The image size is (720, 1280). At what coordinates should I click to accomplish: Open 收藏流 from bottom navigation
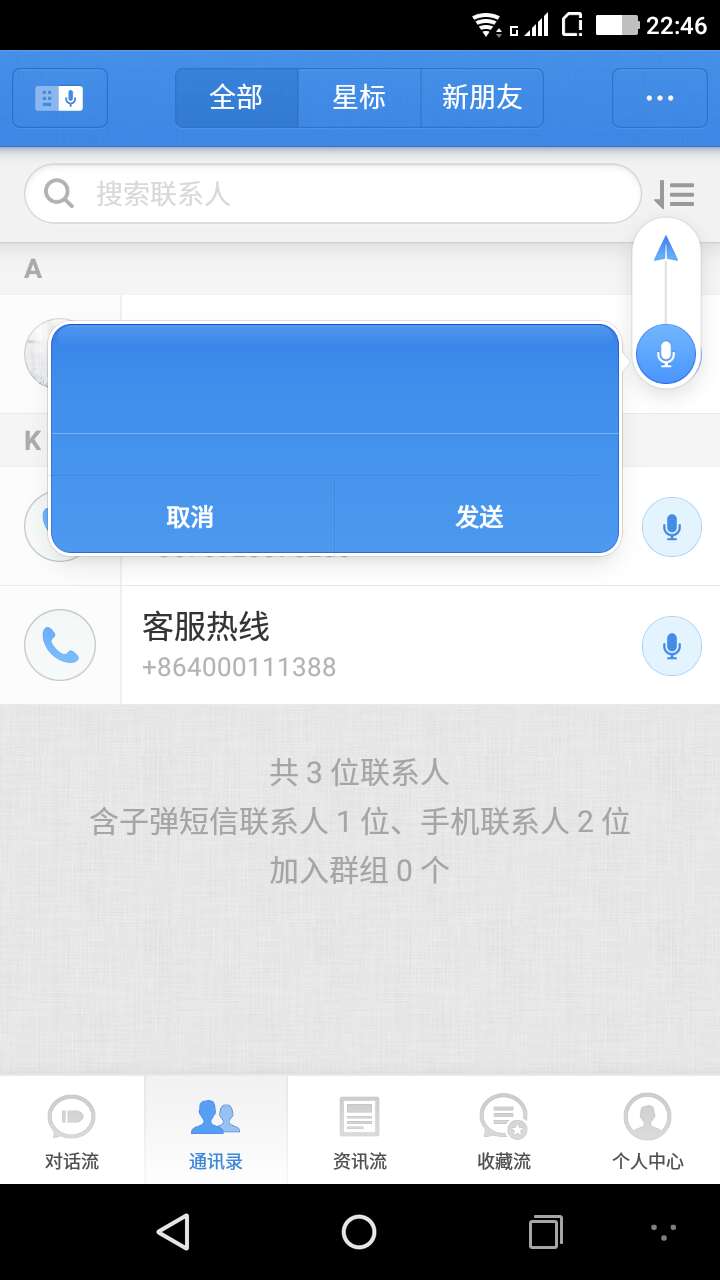pos(504,1130)
